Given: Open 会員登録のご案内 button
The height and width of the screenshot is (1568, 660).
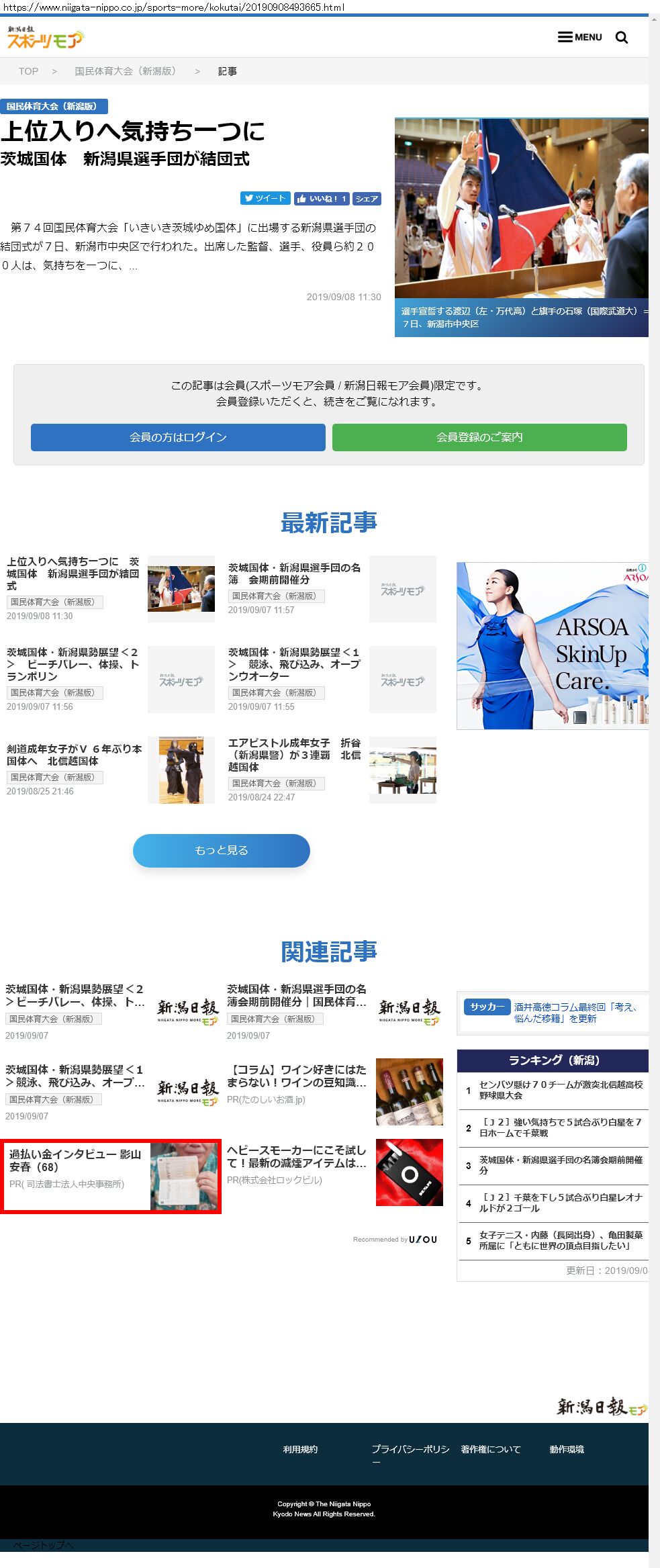Looking at the screenshot, I should [x=479, y=437].
